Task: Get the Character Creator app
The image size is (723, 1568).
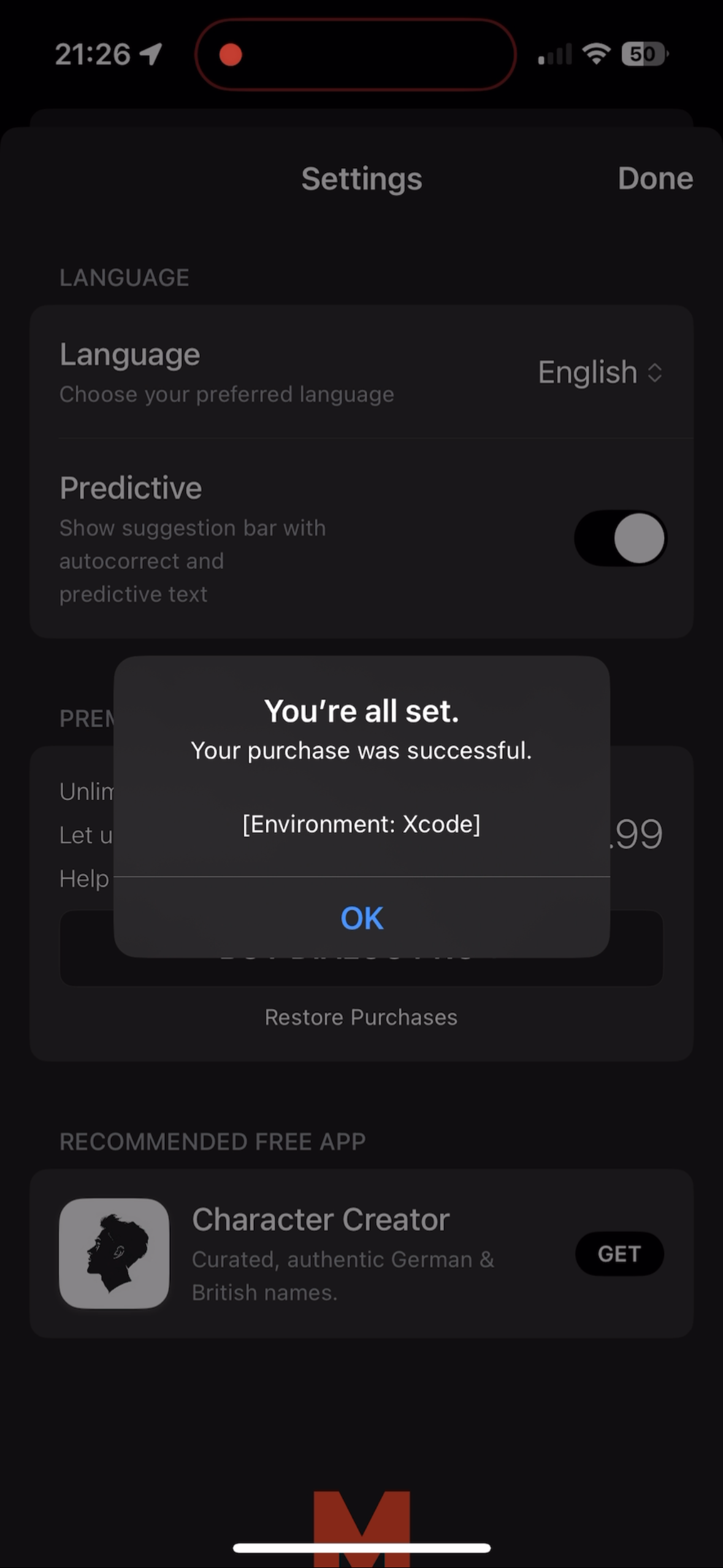Action: pos(619,1254)
